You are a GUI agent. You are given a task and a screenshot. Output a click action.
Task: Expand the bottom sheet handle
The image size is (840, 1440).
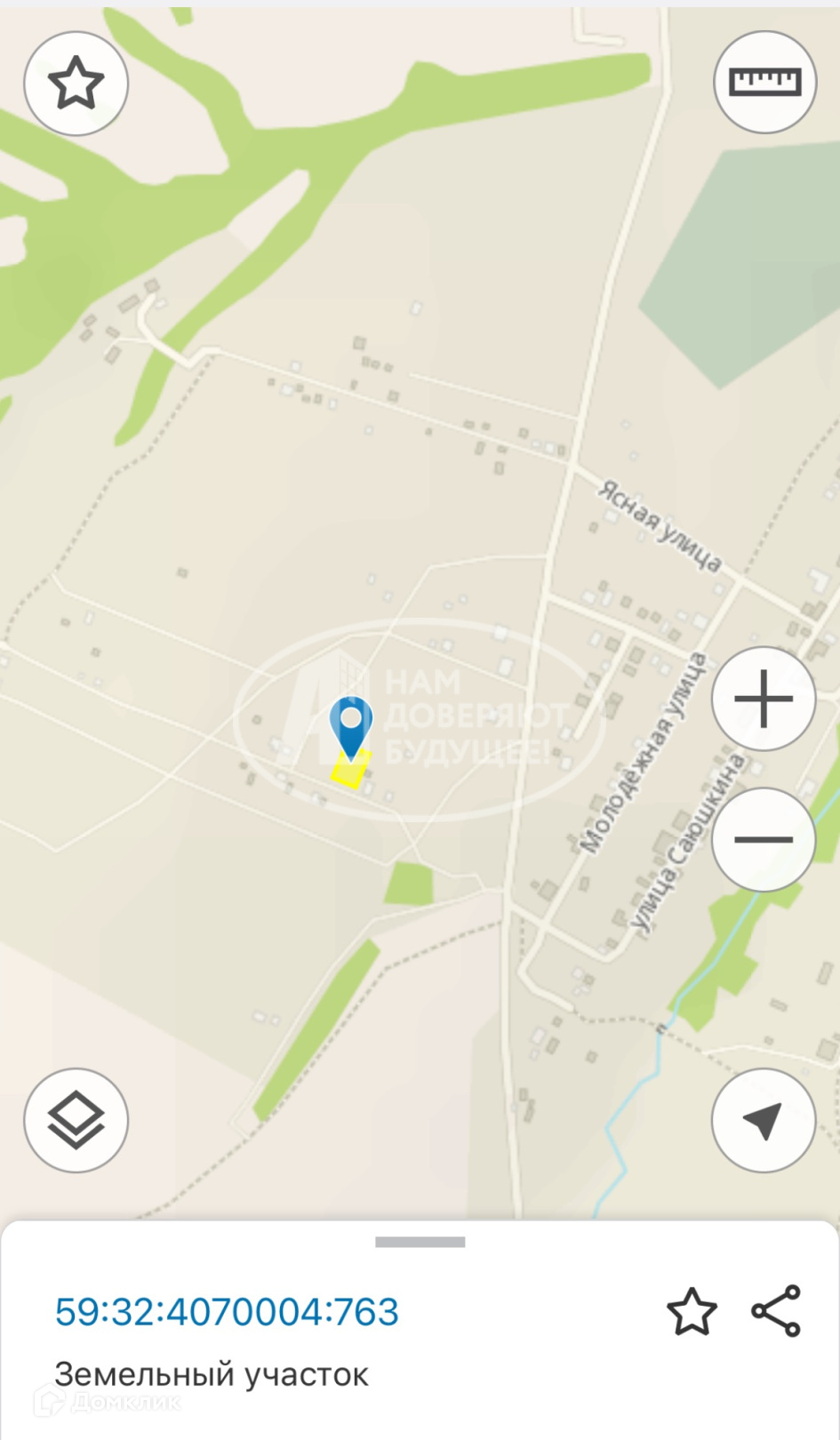420,1242
